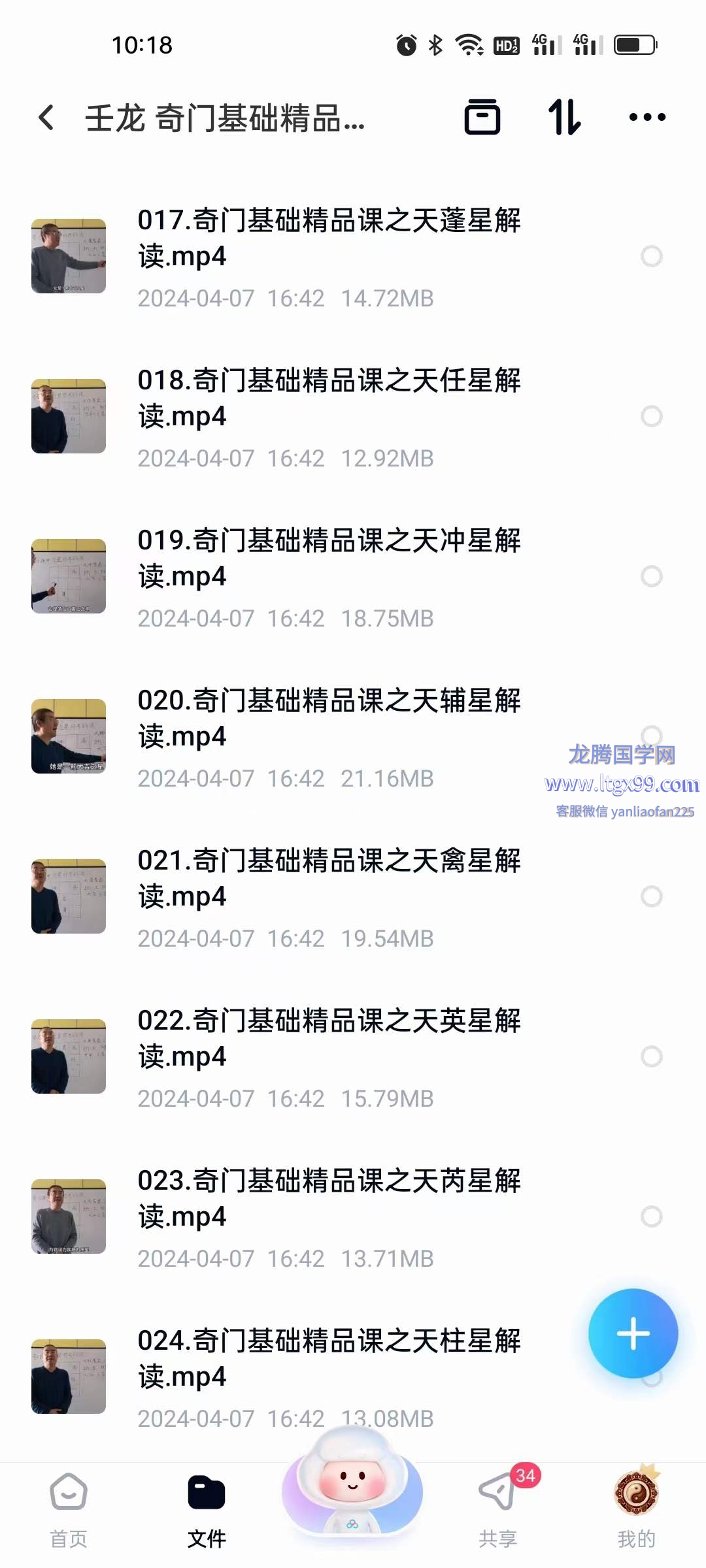Screen dimensions: 706x1568
Task: Select the circle for 019 天冲星解读
Action: click(x=651, y=576)
